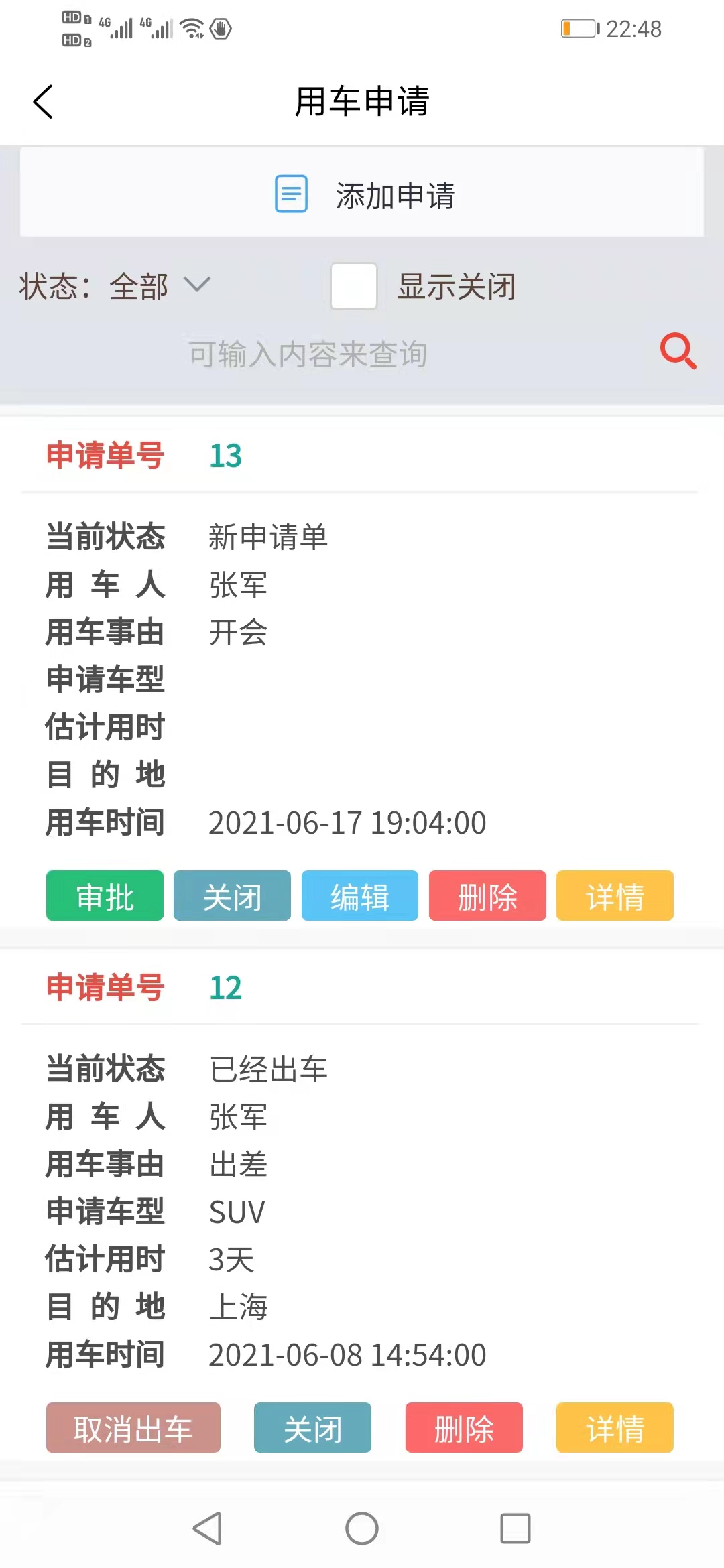Tap 添加申请 to add a new request
This screenshot has width=724, height=1568.
pyautogui.click(x=362, y=194)
